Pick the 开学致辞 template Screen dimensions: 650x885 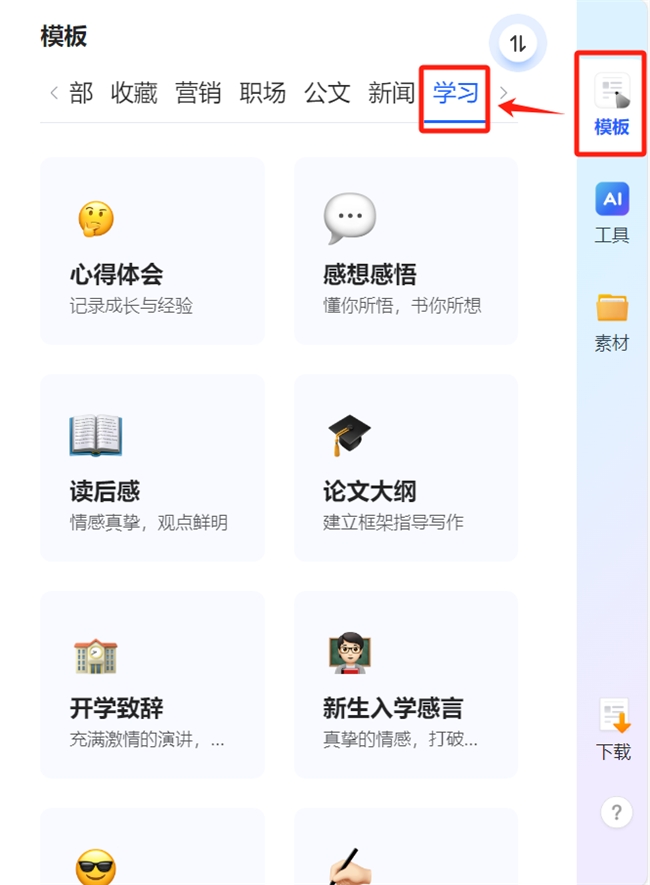coord(152,685)
